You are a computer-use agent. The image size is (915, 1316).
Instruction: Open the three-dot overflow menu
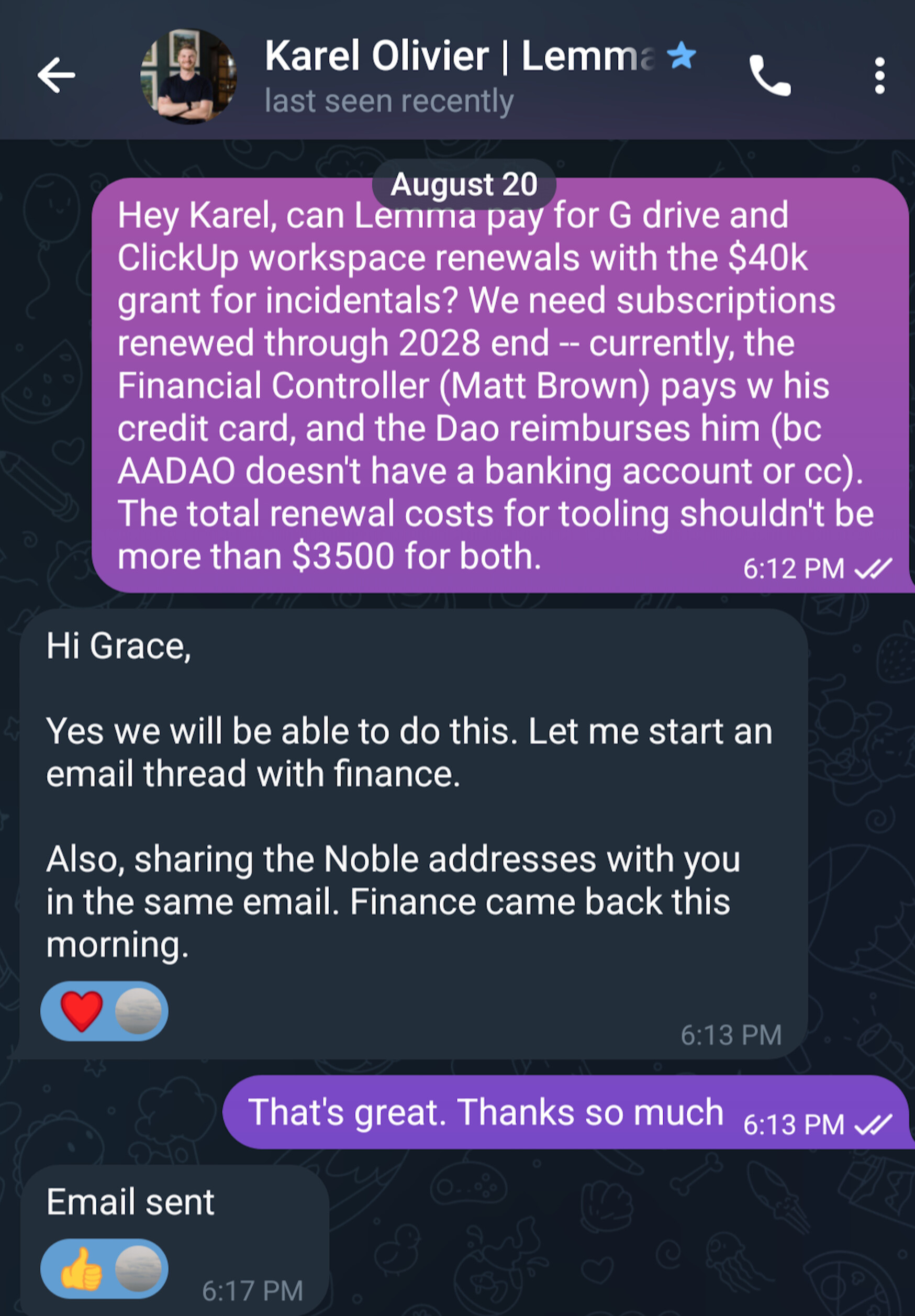click(x=879, y=76)
